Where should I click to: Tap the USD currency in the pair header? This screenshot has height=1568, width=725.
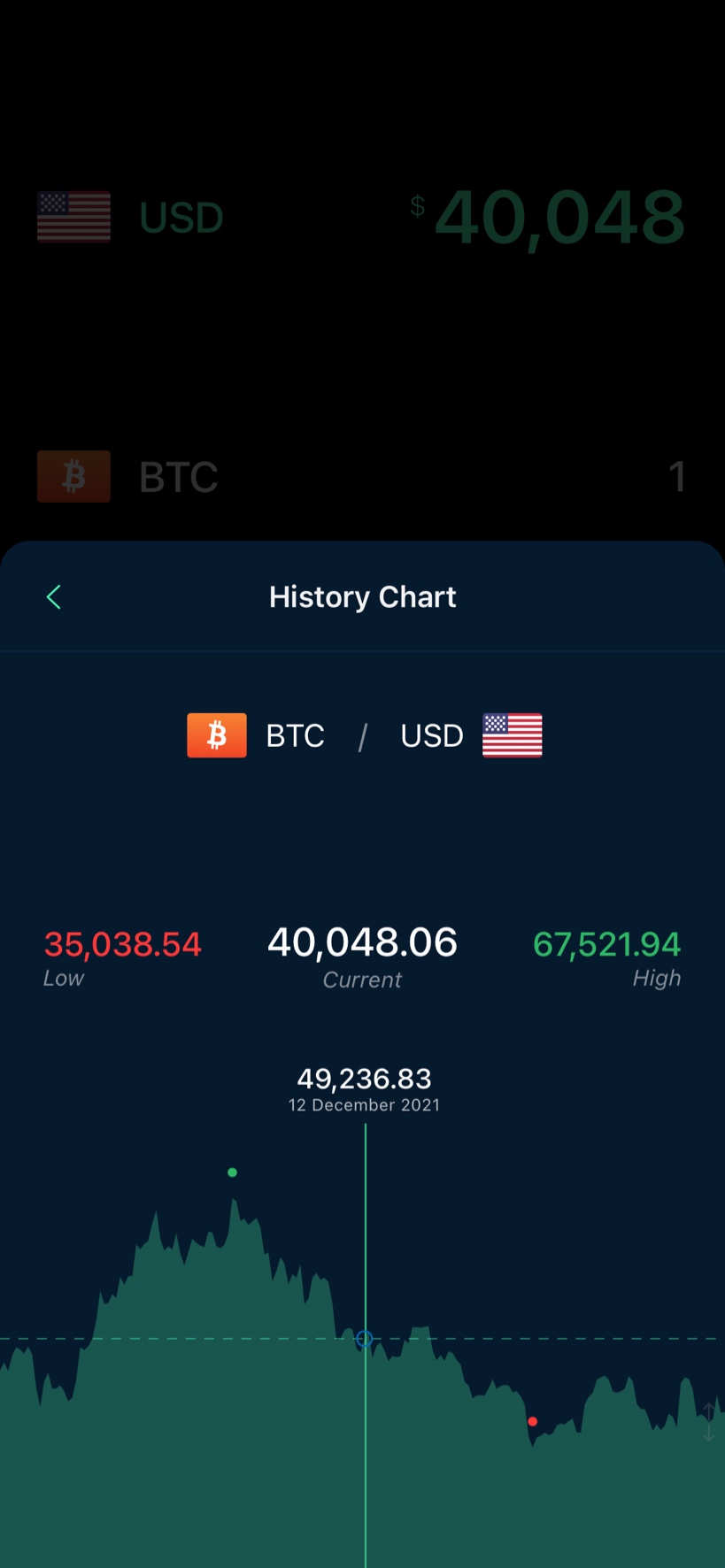(x=470, y=735)
